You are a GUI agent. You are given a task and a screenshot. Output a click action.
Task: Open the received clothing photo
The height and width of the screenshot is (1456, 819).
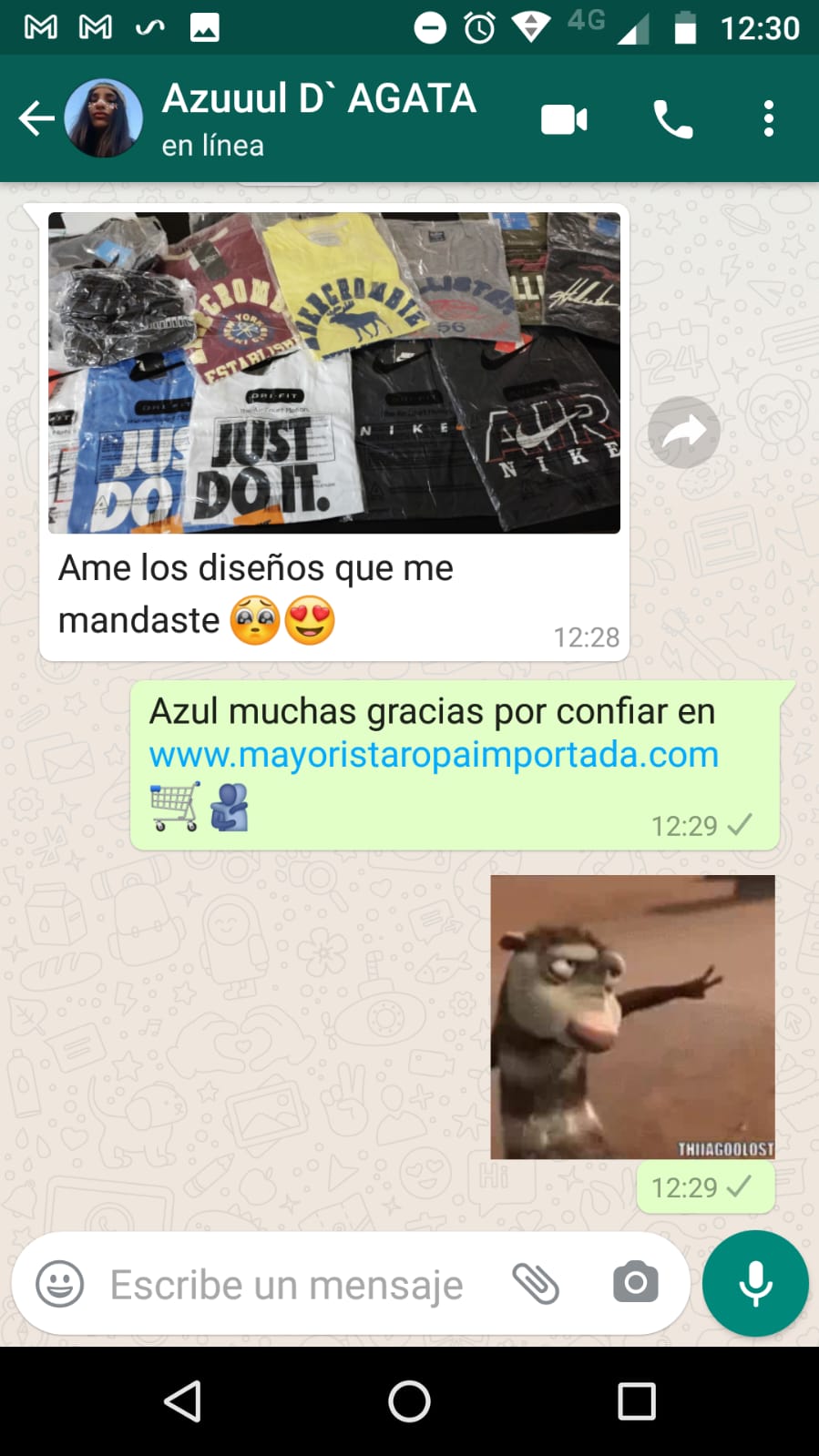[x=333, y=372]
